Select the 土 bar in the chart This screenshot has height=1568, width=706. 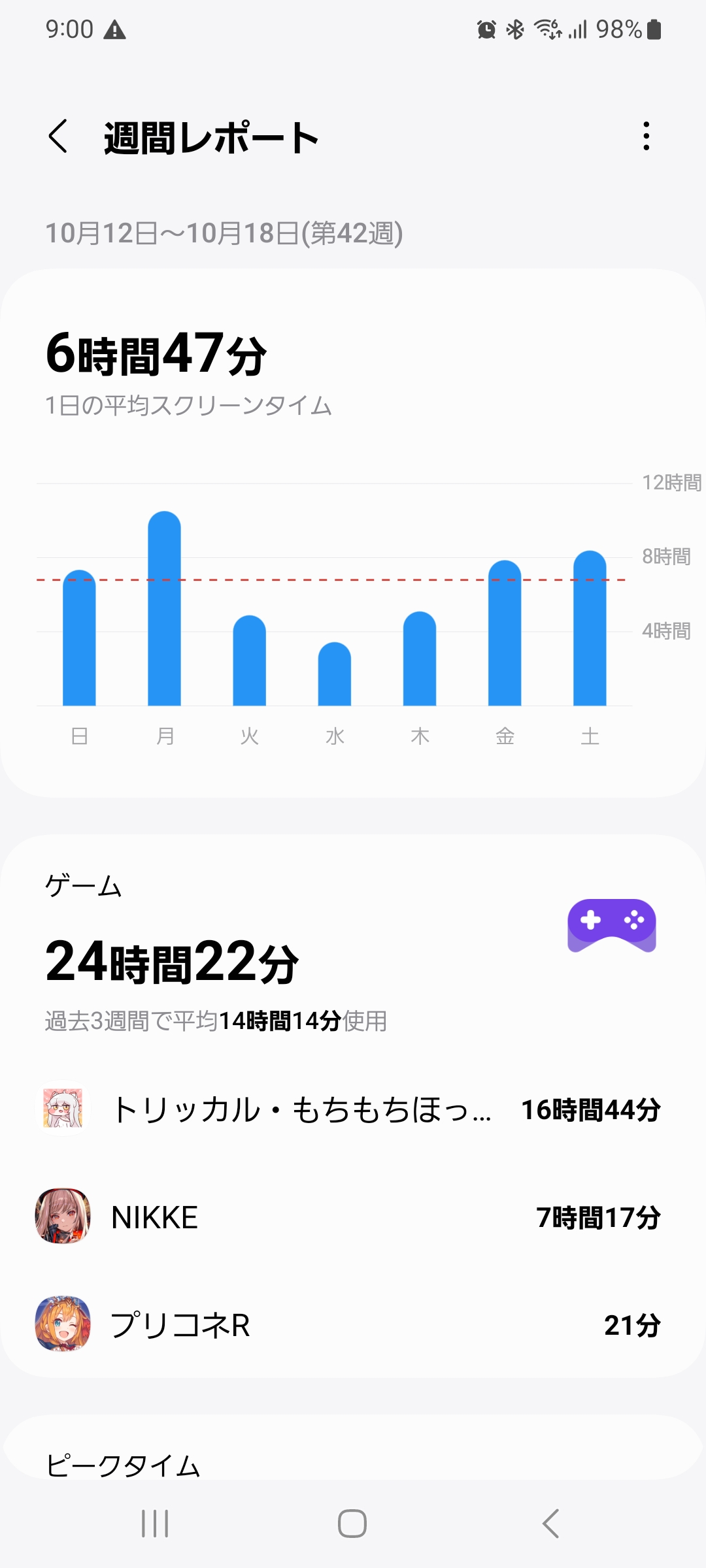pyautogui.click(x=590, y=628)
